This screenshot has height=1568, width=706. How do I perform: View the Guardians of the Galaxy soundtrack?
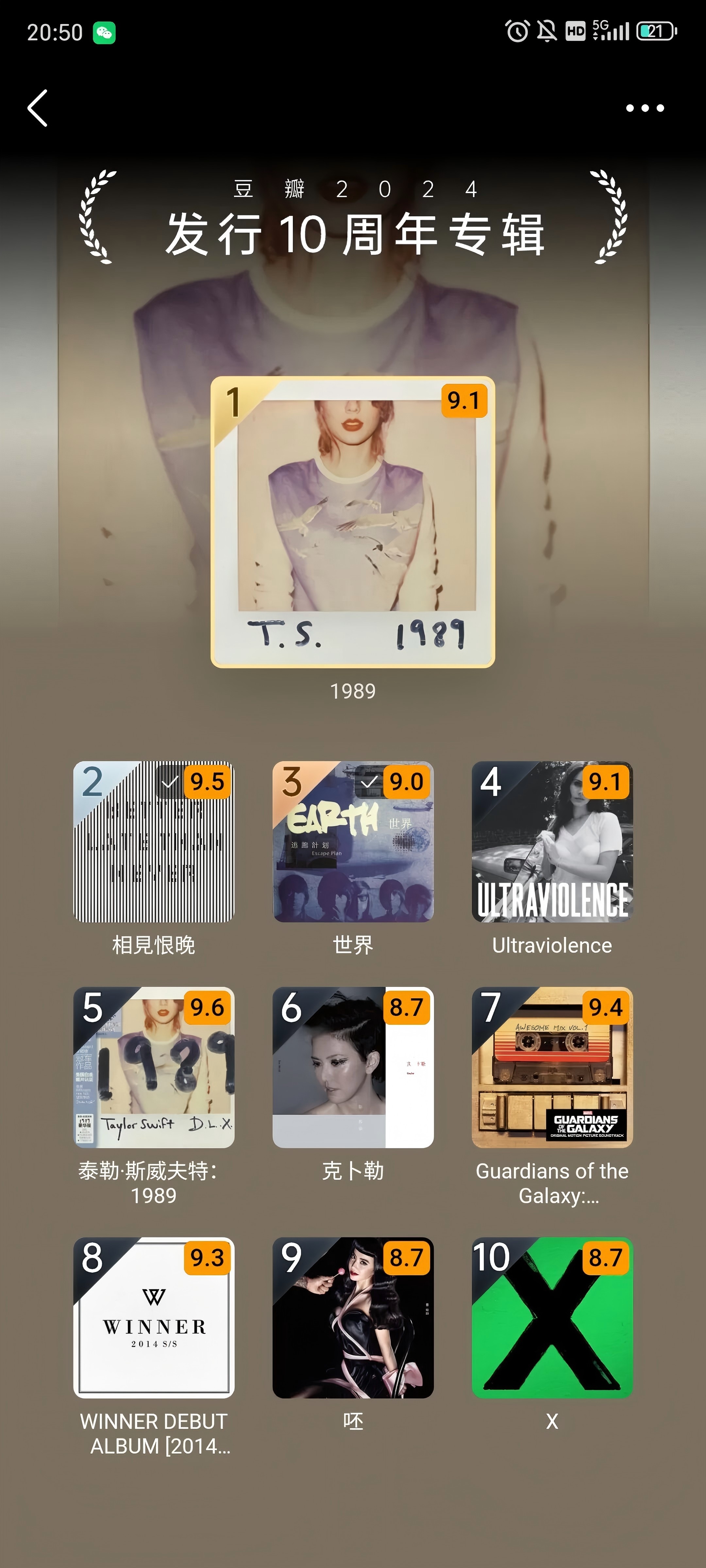tap(552, 1067)
